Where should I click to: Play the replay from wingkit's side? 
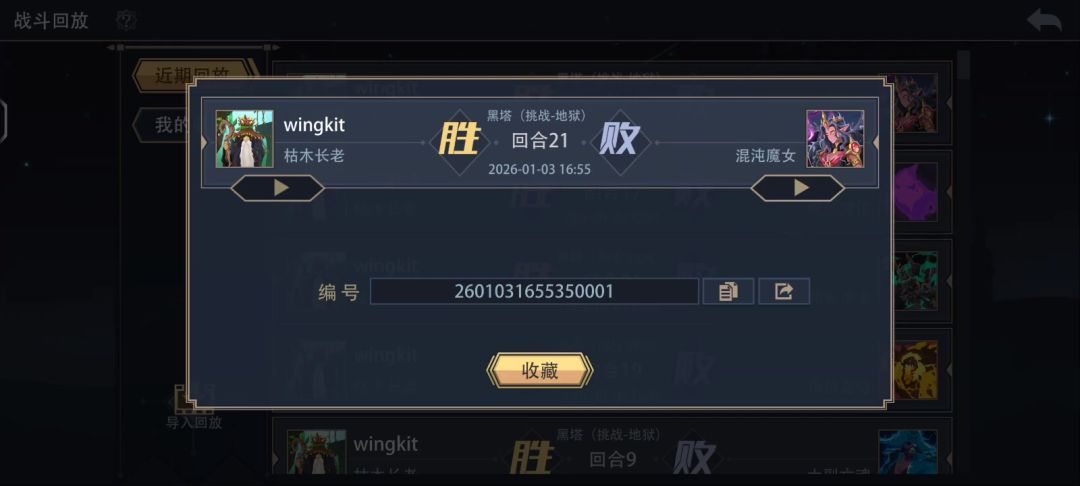278,188
